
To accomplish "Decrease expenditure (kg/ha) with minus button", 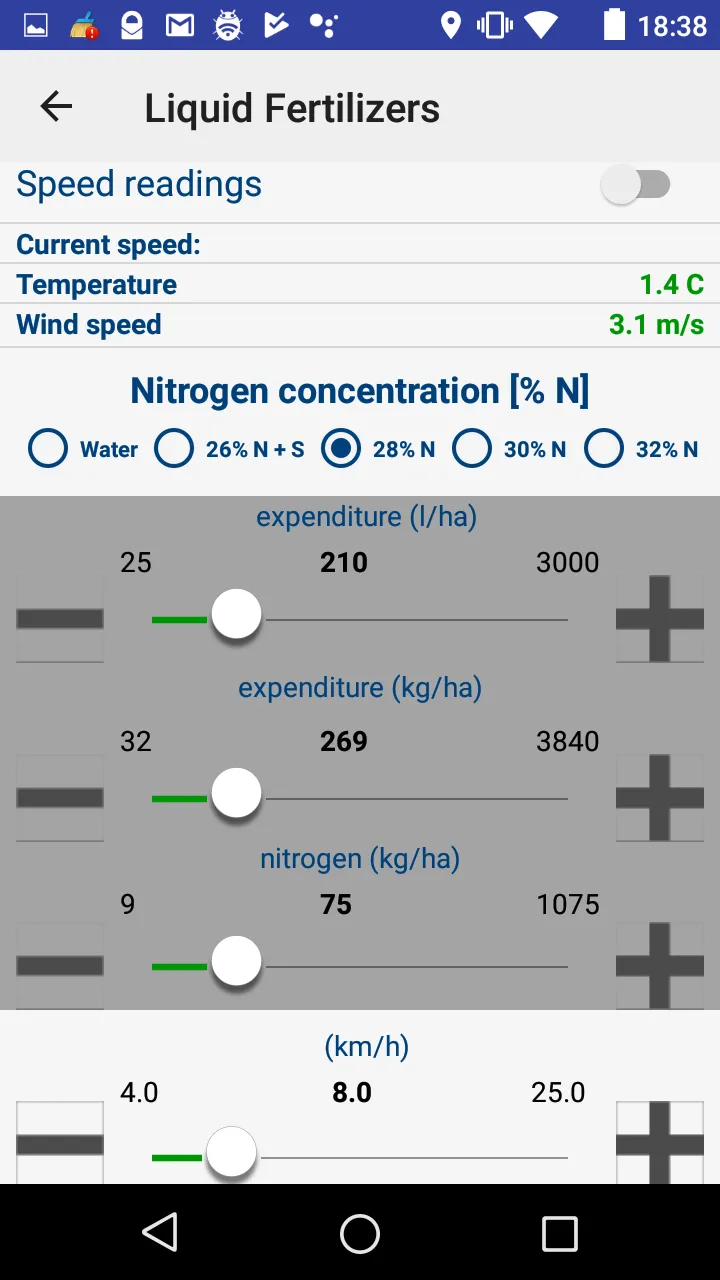I will 60,797.
